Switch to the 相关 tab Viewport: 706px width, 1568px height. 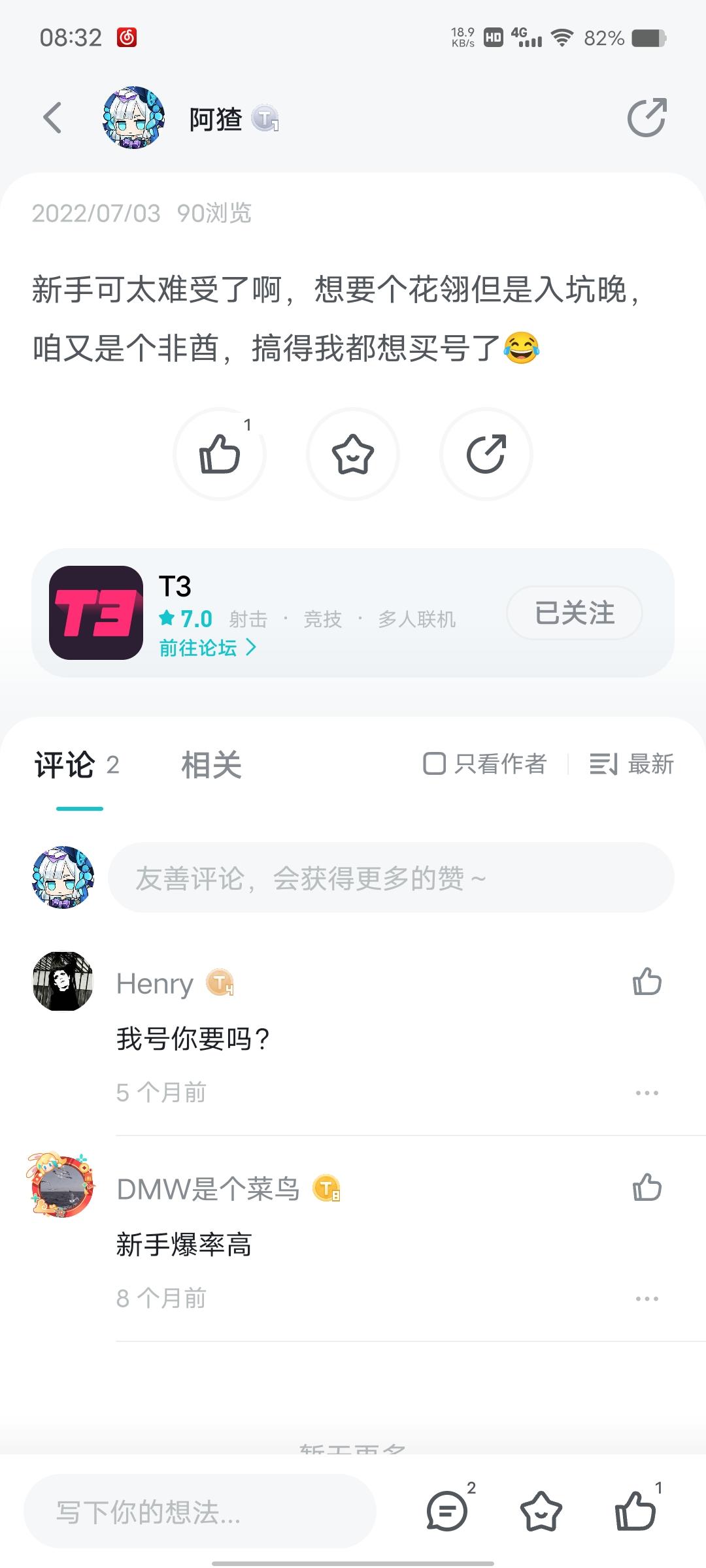[x=211, y=765]
